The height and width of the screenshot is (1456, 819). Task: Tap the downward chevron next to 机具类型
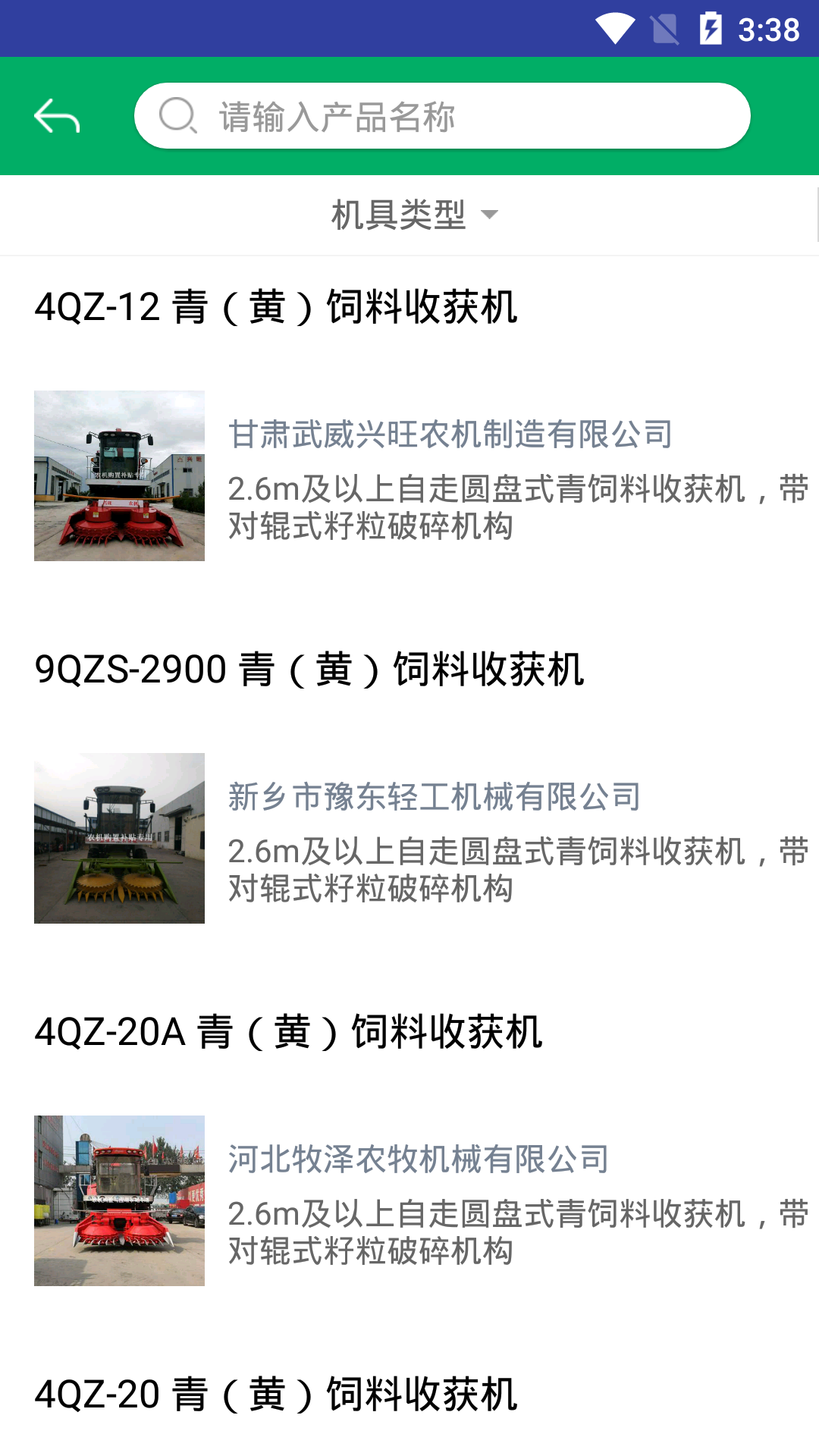coord(491,216)
